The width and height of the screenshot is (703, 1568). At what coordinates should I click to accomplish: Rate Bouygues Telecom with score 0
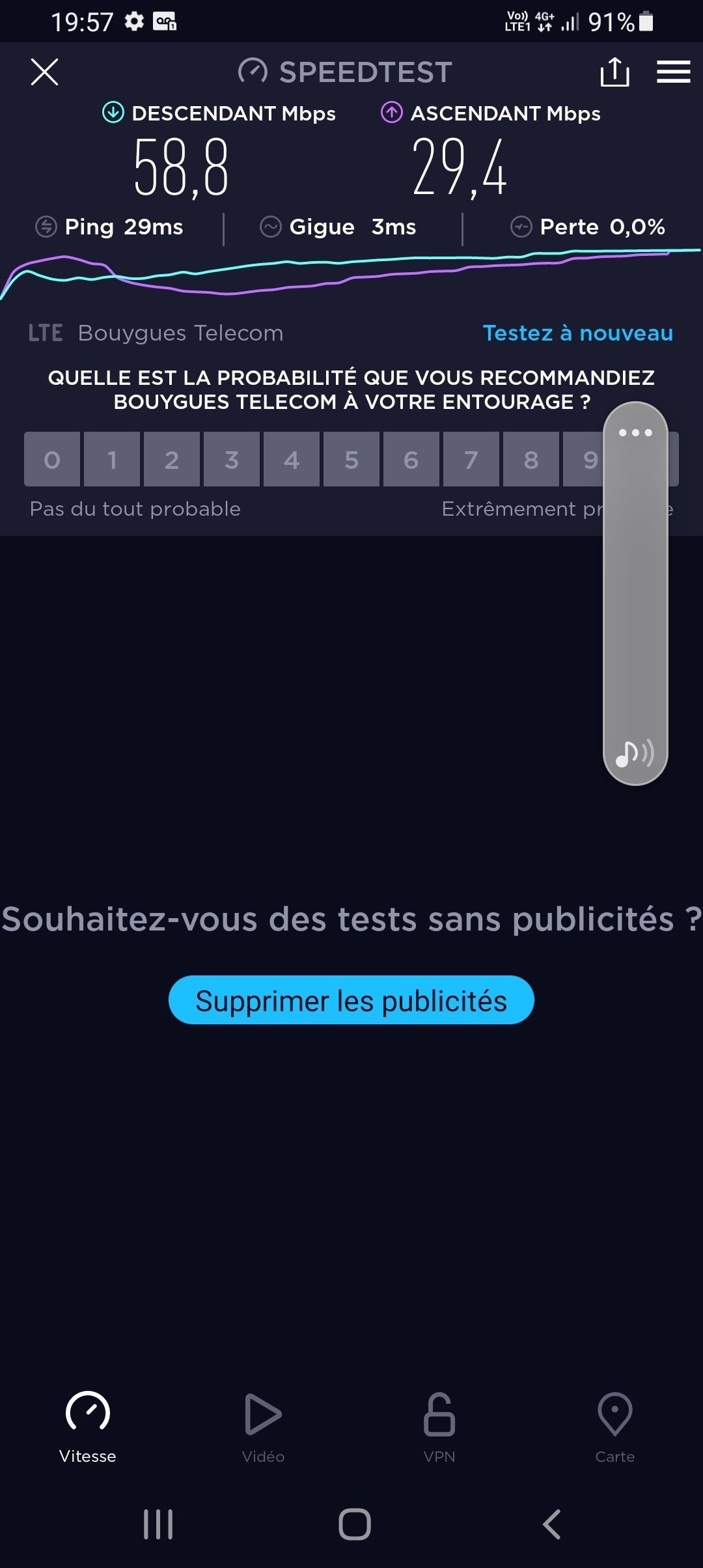[52, 459]
